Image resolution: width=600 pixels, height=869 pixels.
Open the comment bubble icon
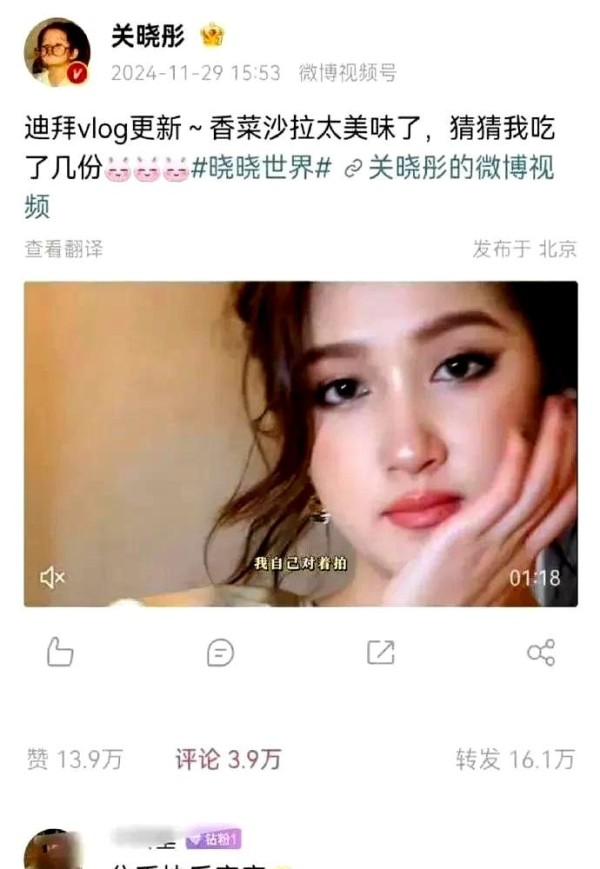pos(220,653)
